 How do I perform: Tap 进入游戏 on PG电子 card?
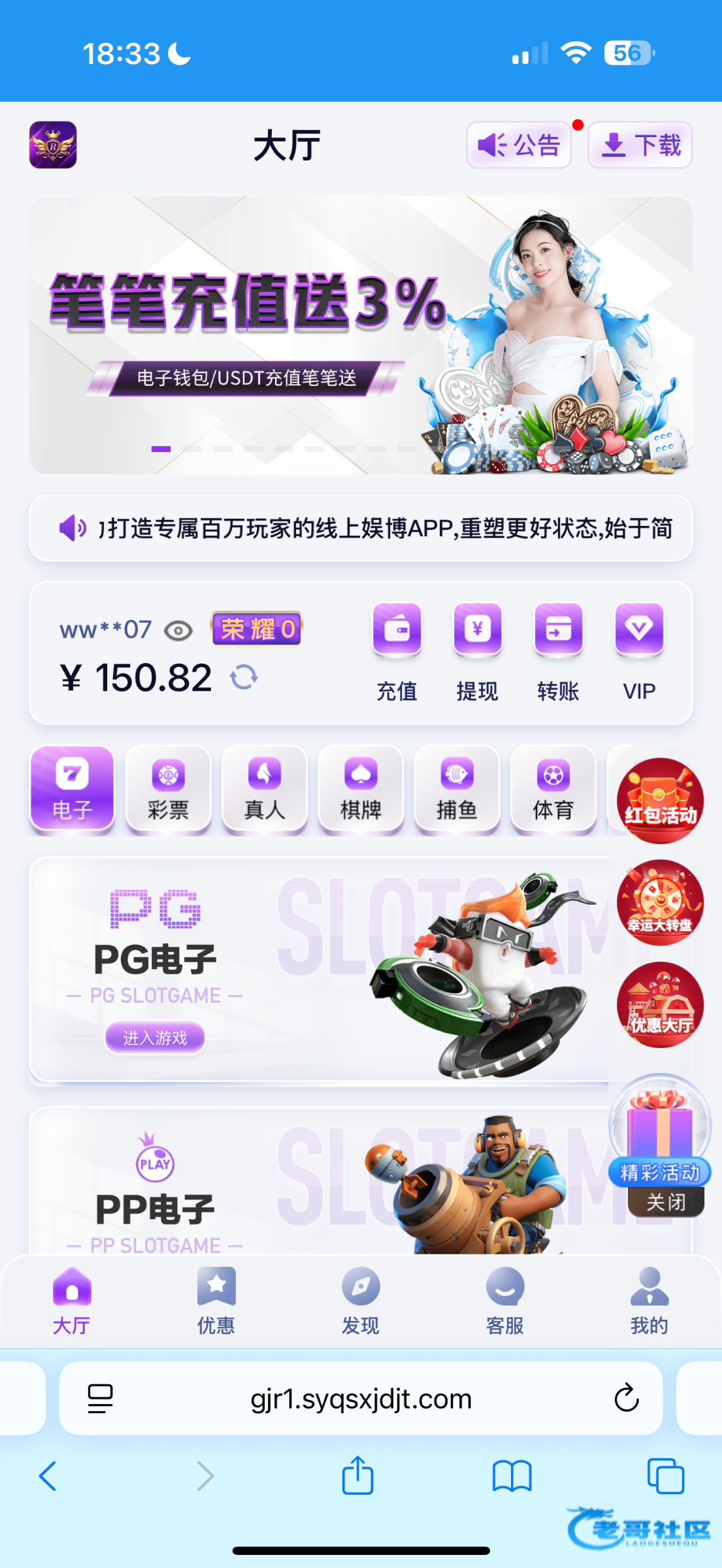pos(155,1037)
